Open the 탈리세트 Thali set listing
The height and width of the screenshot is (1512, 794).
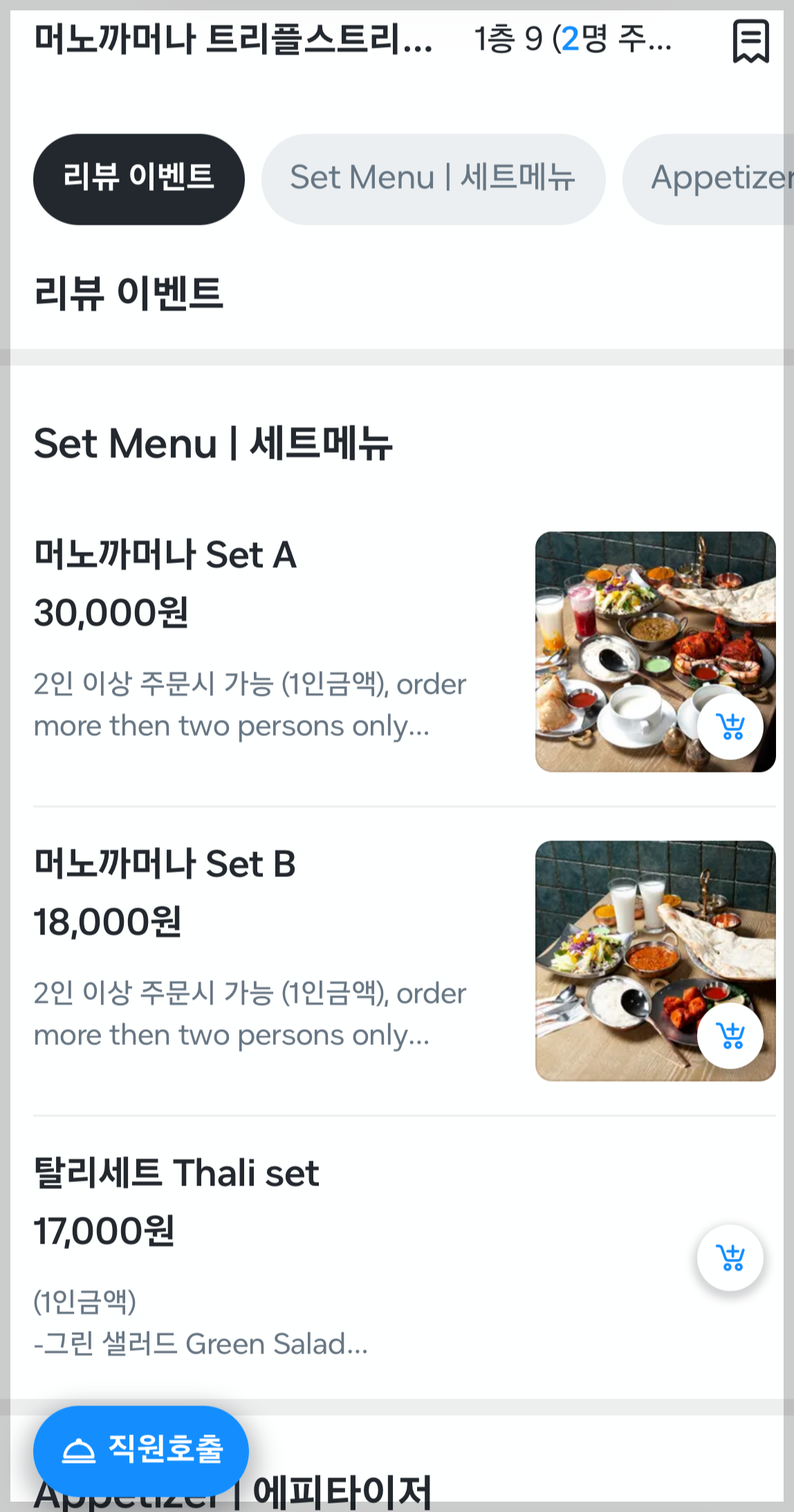(176, 1173)
